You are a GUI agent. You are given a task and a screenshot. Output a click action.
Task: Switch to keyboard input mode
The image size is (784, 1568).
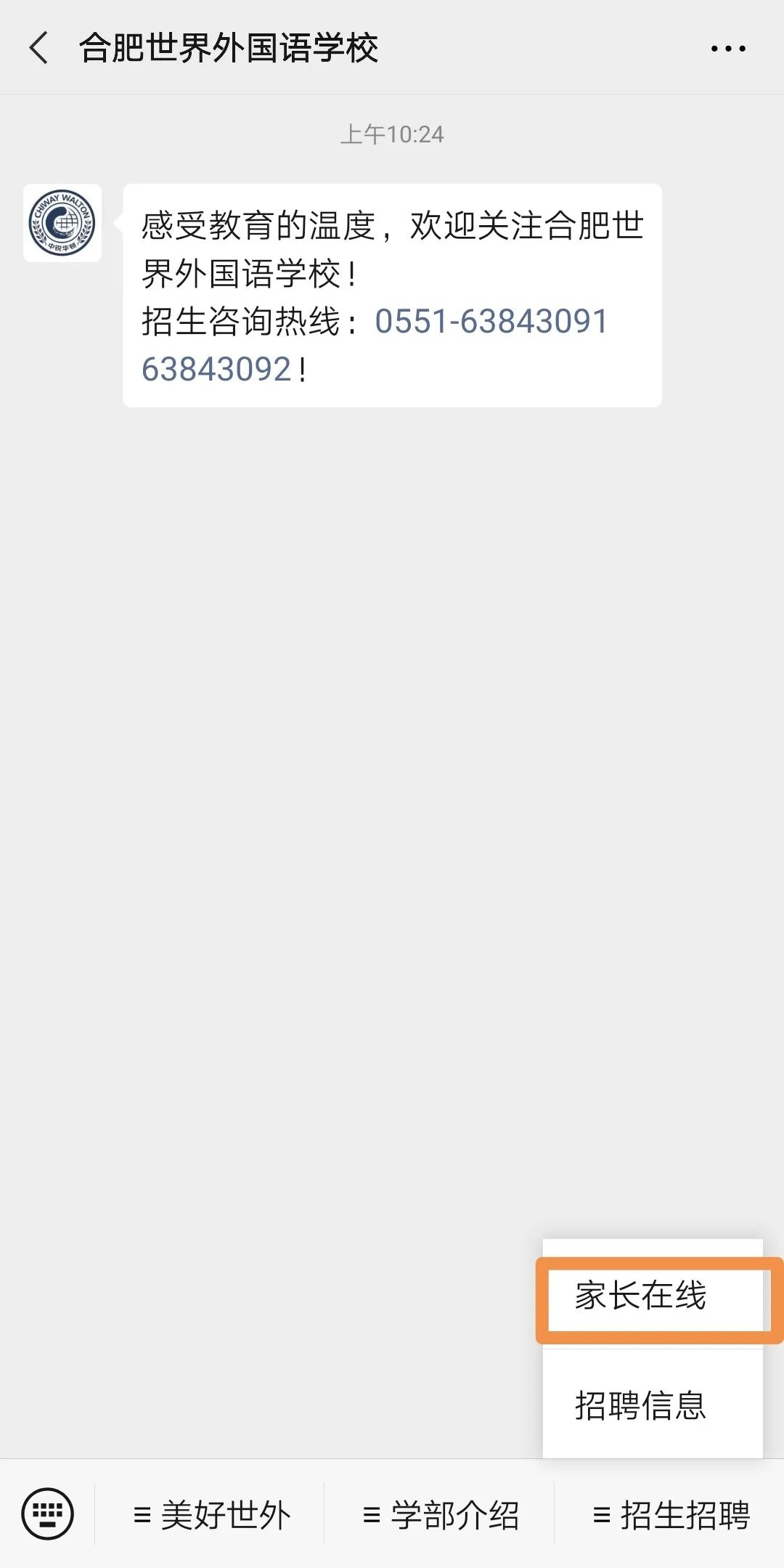(48, 1514)
